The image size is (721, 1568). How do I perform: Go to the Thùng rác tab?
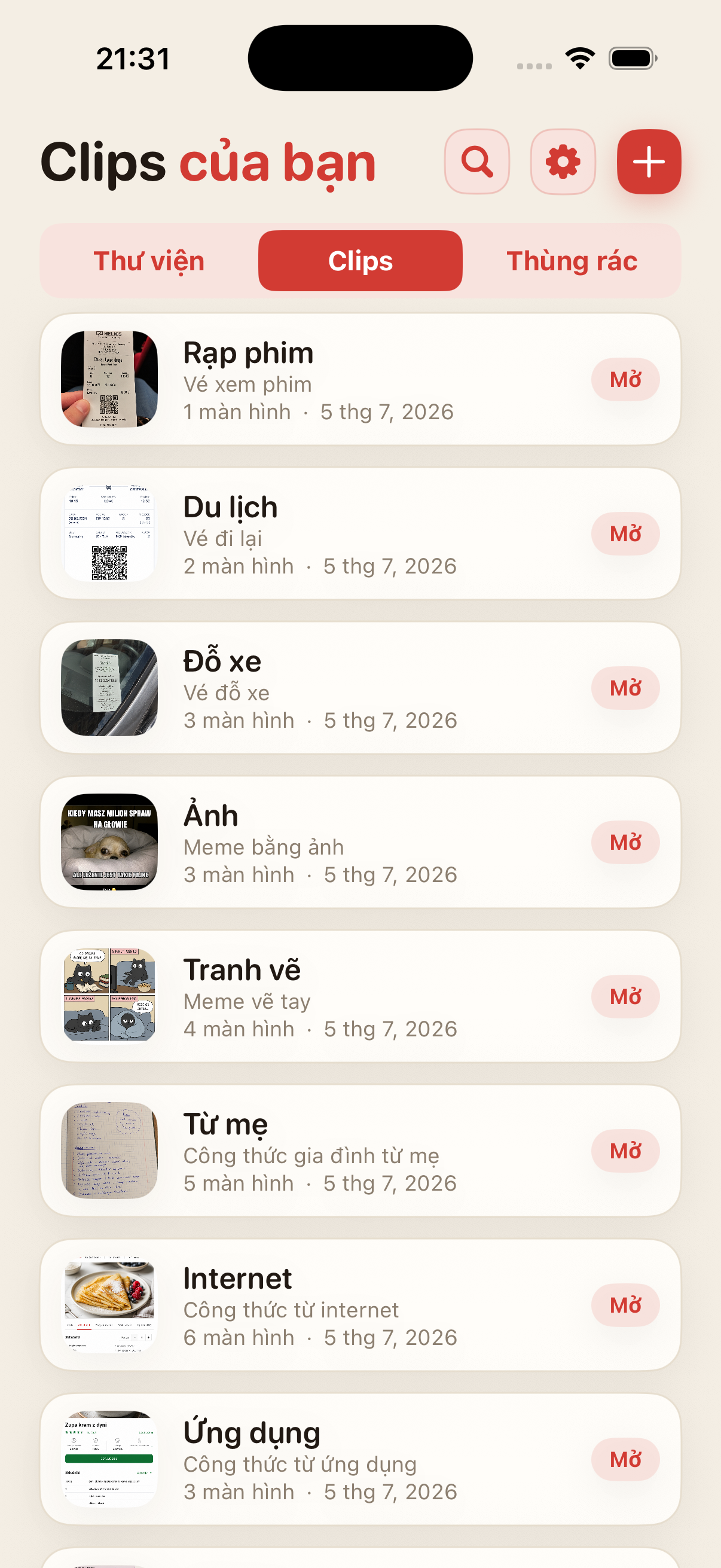click(x=572, y=261)
